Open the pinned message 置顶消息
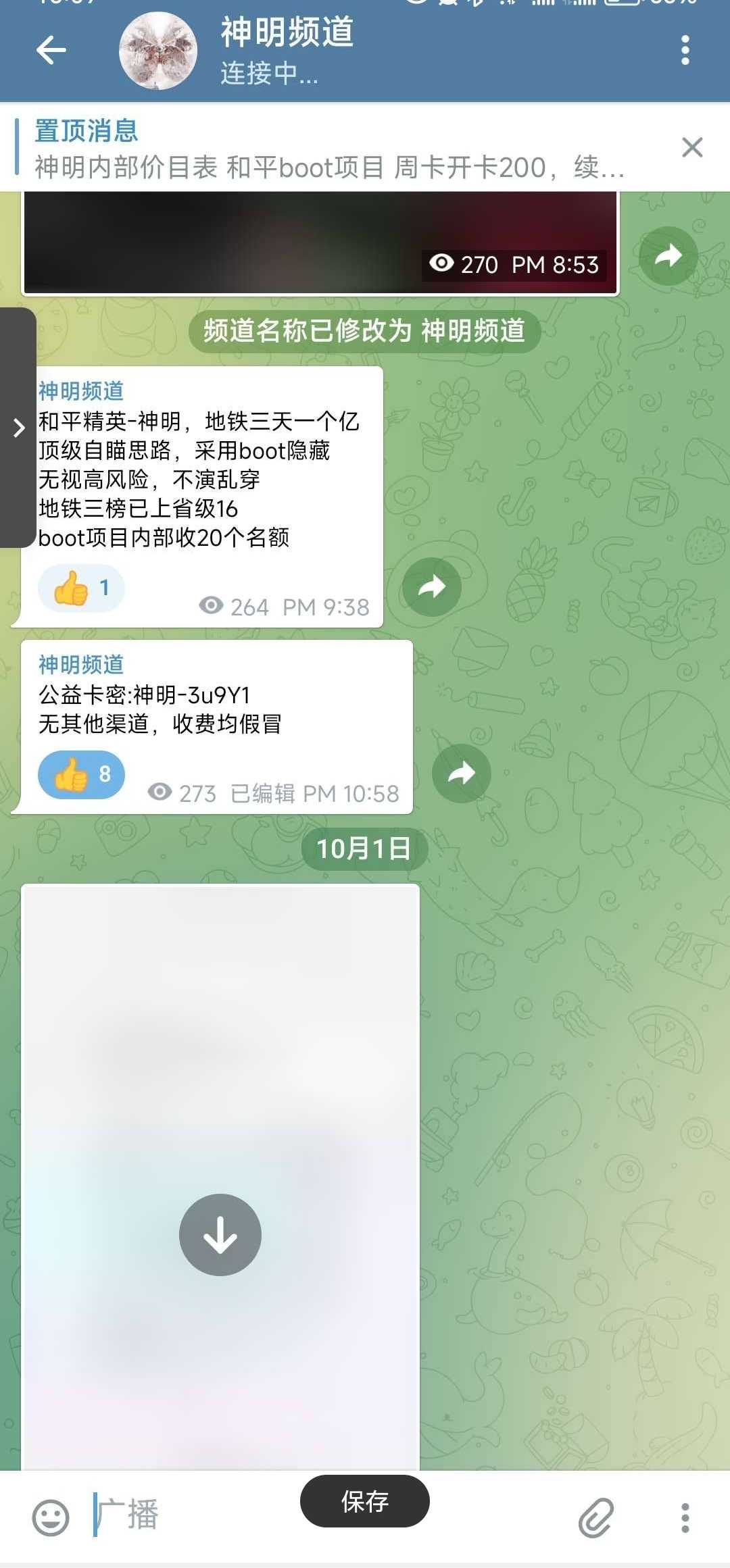This screenshot has height=1568, width=730. tap(324, 149)
